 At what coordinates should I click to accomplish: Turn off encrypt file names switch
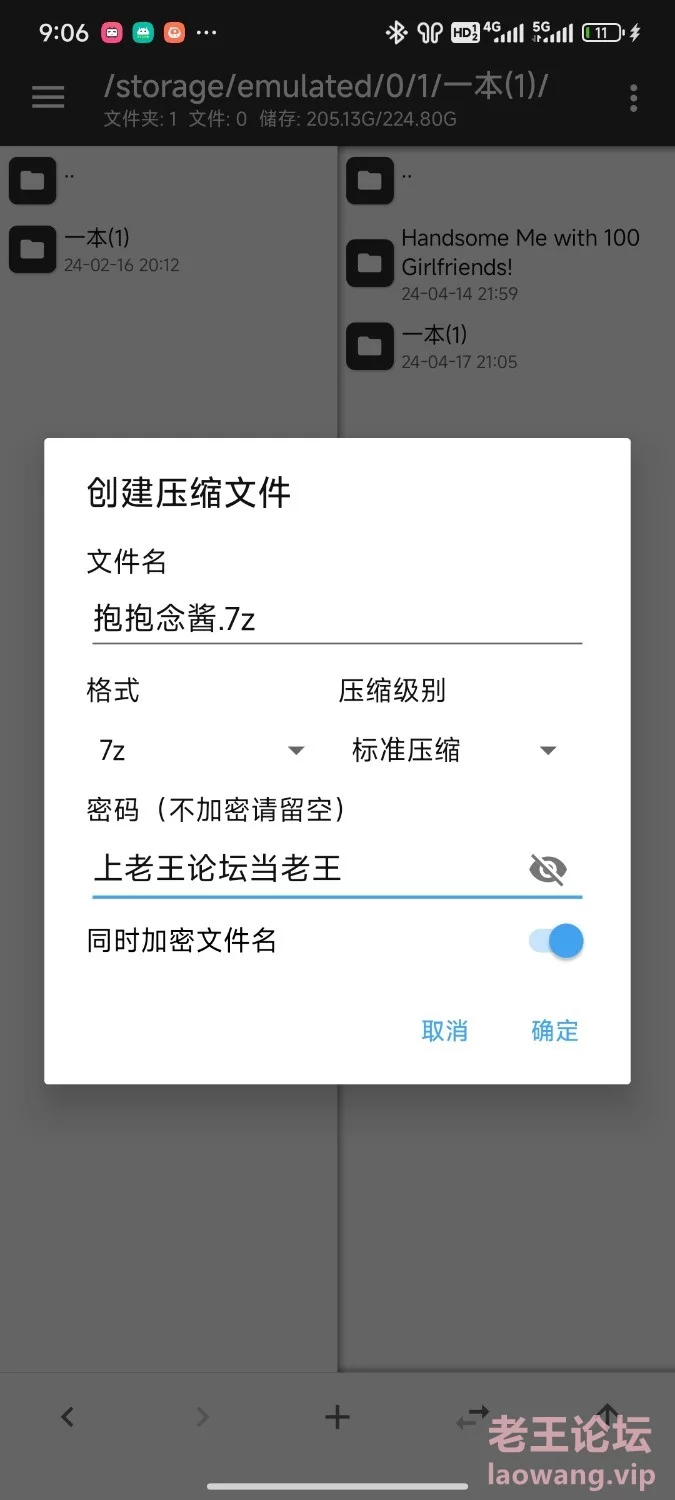(x=556, y=941)
